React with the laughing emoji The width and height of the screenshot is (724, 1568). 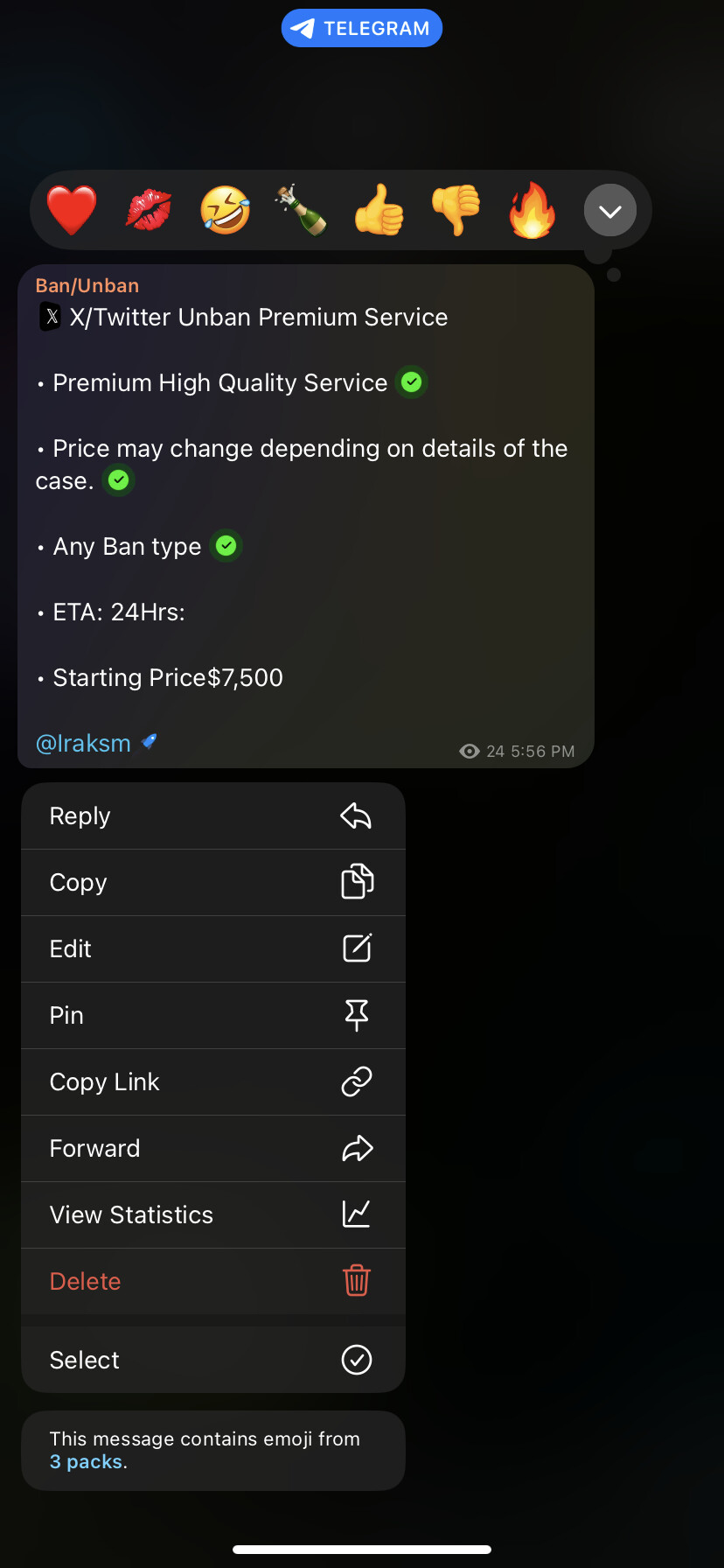tap(225, 211)
